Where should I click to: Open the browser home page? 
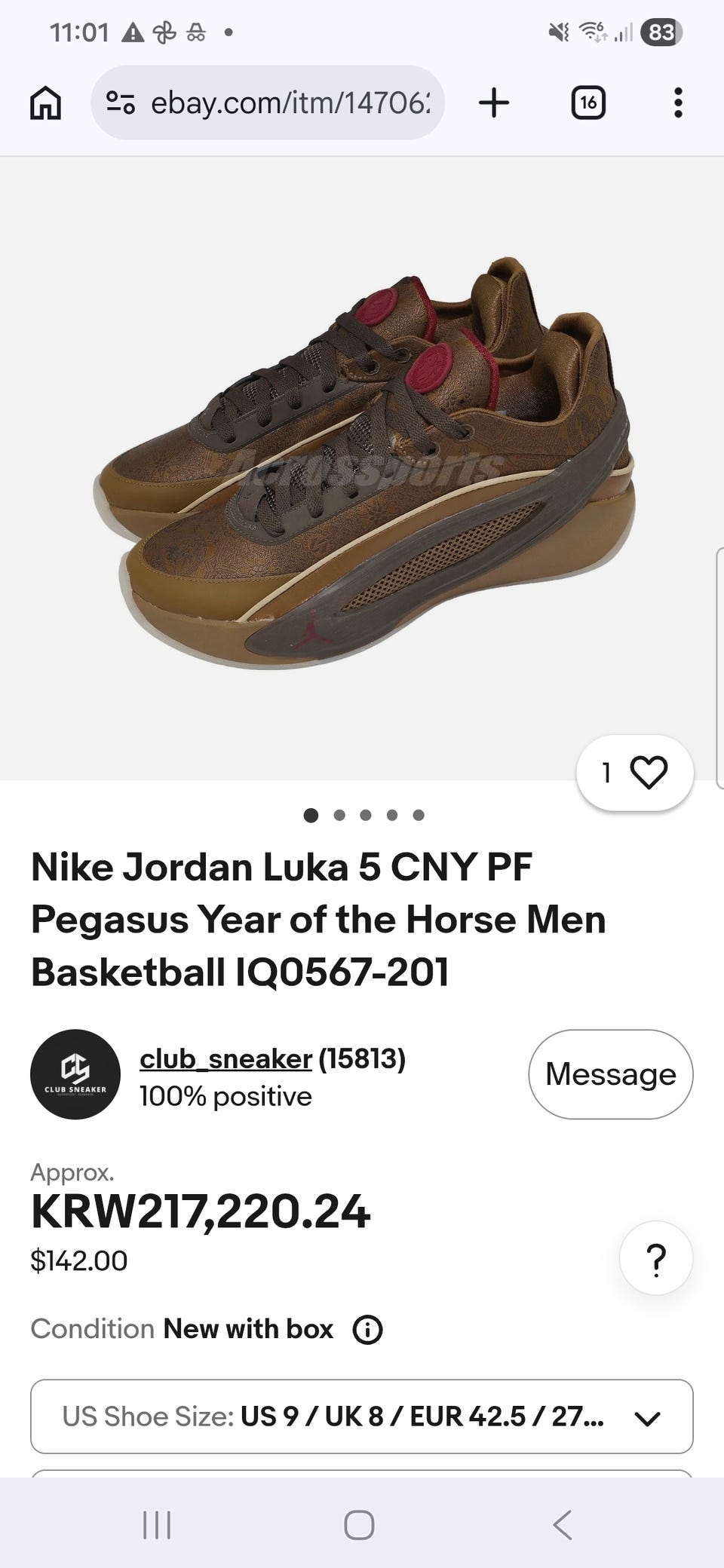tap(45, 103)
